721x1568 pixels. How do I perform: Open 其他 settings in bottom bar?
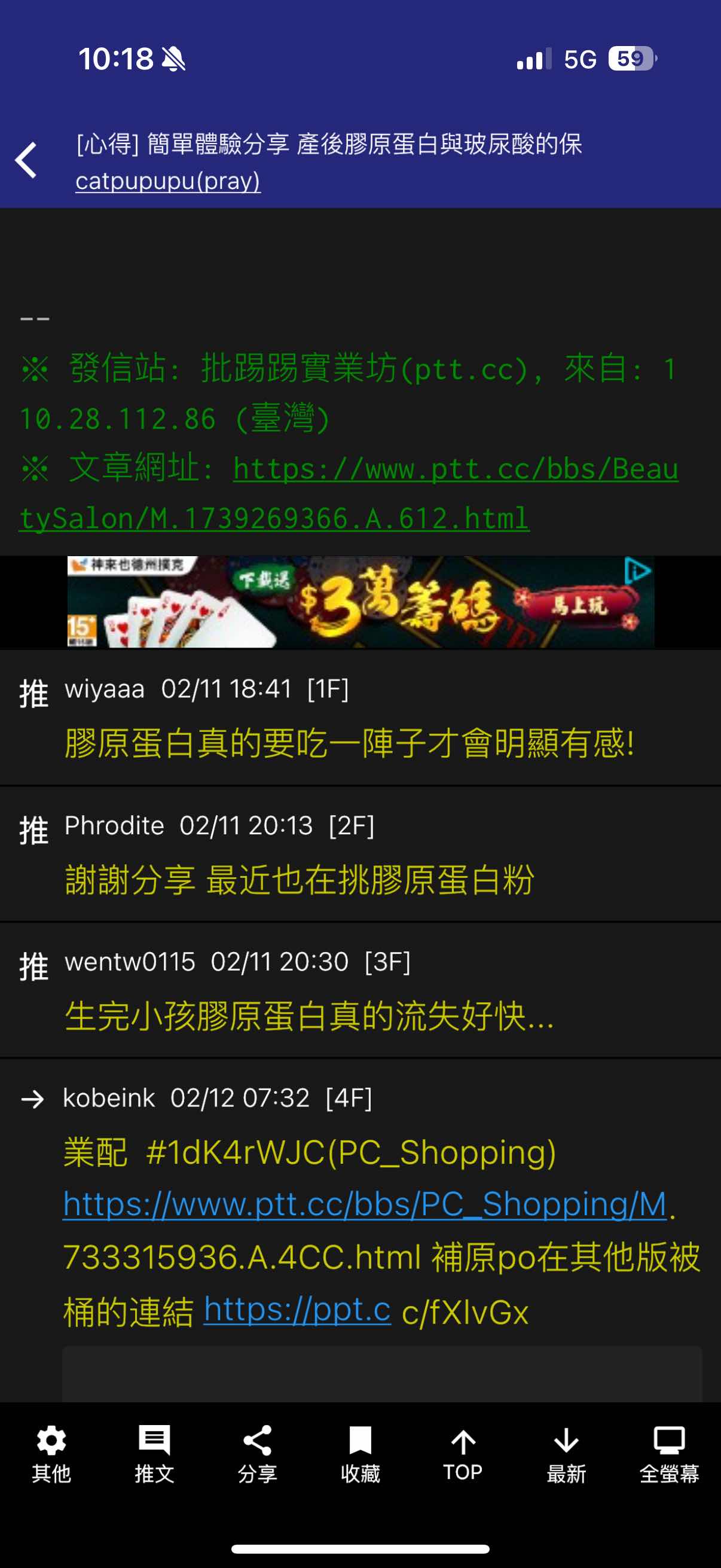(x=52, y=1454)
